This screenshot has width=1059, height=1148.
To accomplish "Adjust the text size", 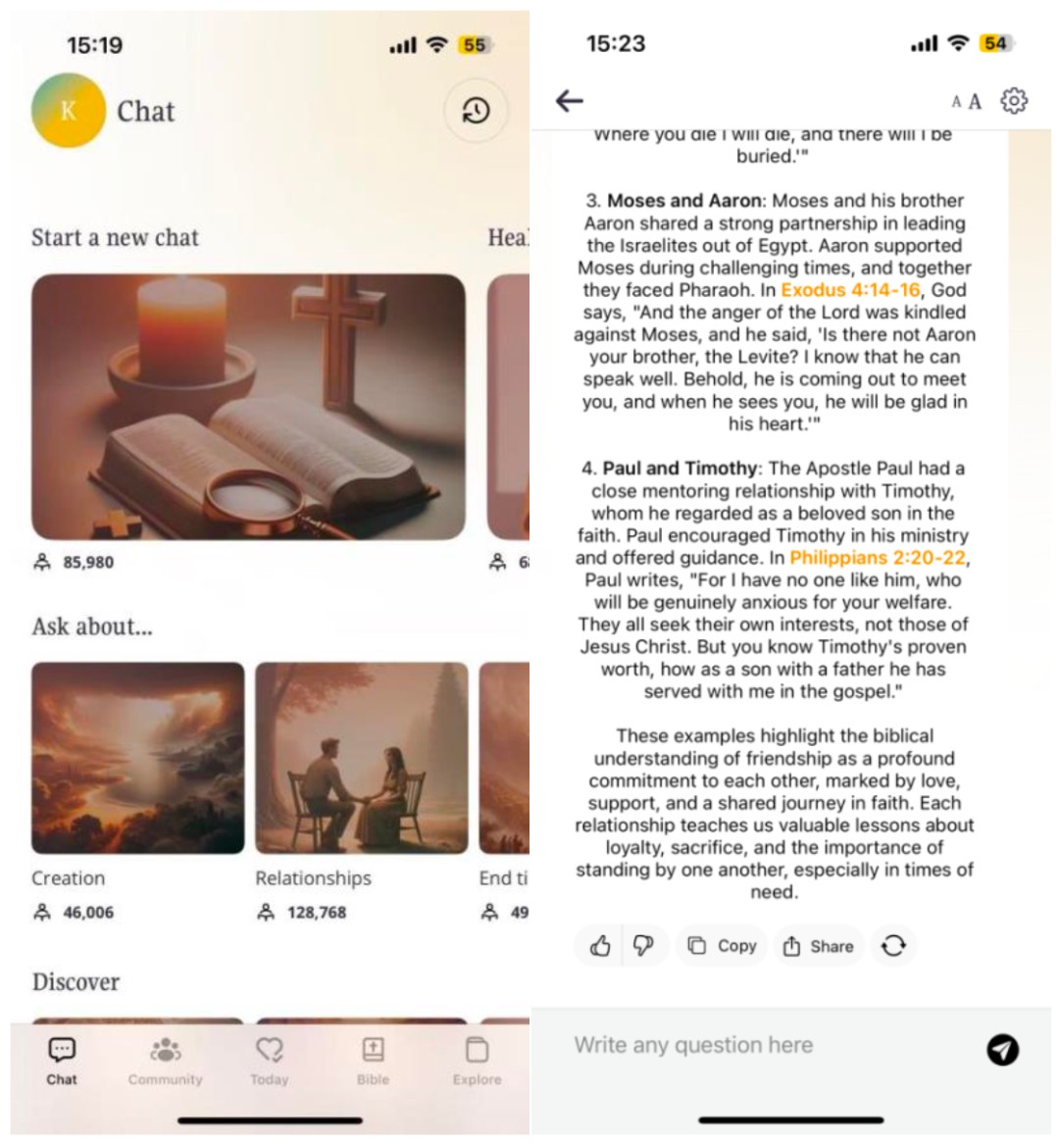I will 966,101.
